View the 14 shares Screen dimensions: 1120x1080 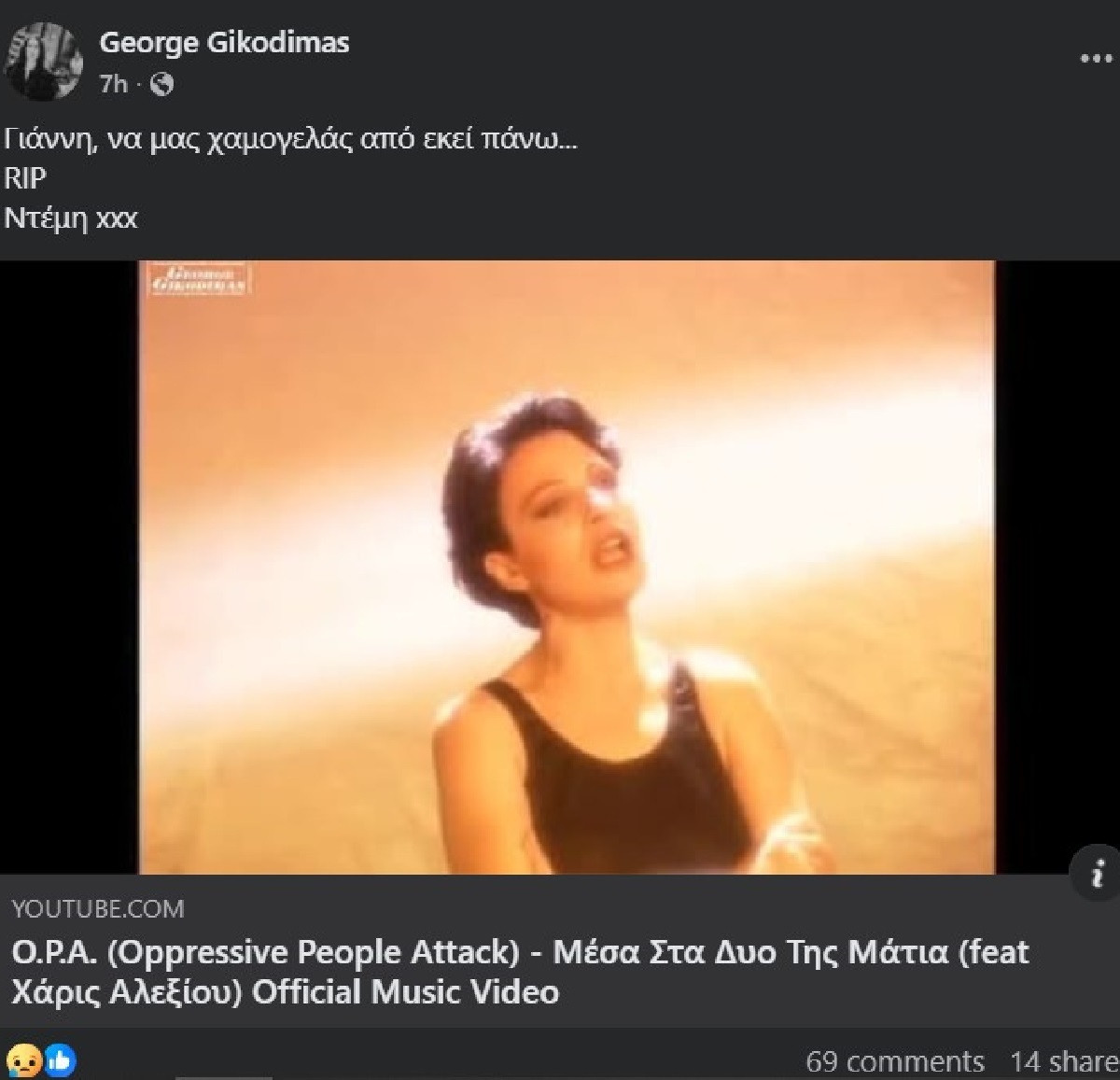1064,1061
